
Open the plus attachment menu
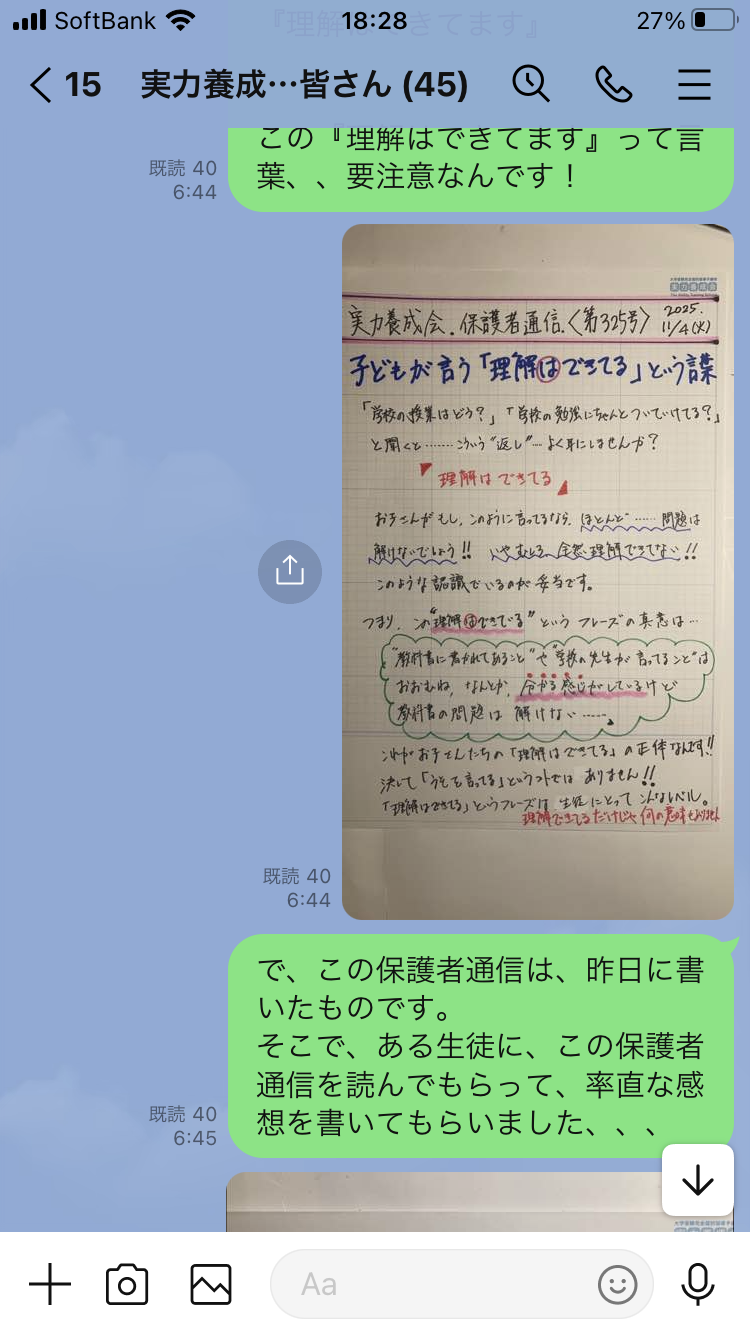(x=50, y=1283)
